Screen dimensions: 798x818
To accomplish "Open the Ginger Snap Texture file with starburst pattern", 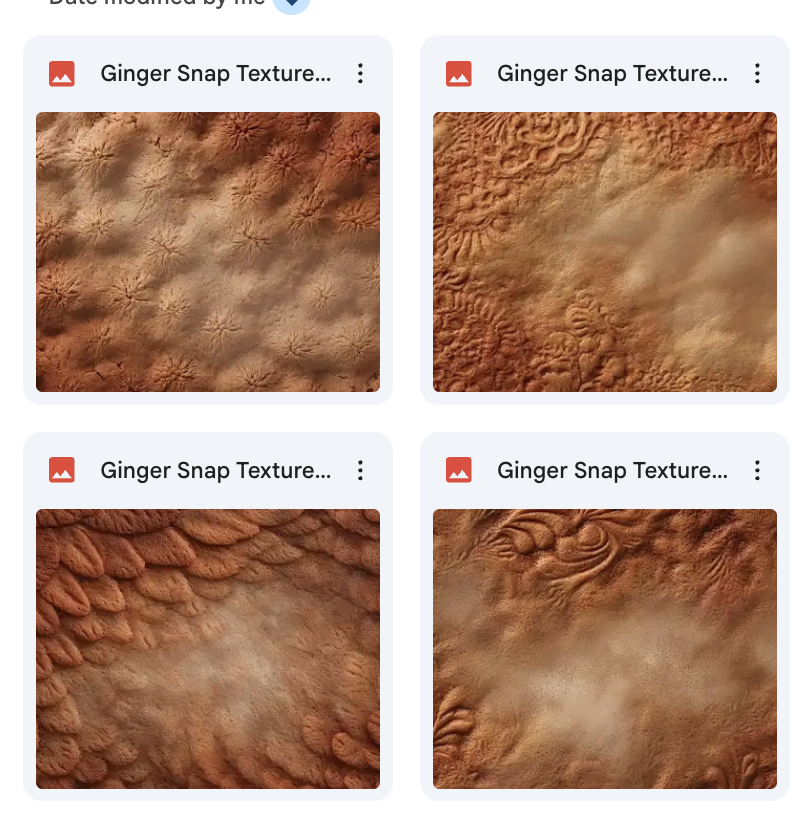I will click(x=208, y=251).
